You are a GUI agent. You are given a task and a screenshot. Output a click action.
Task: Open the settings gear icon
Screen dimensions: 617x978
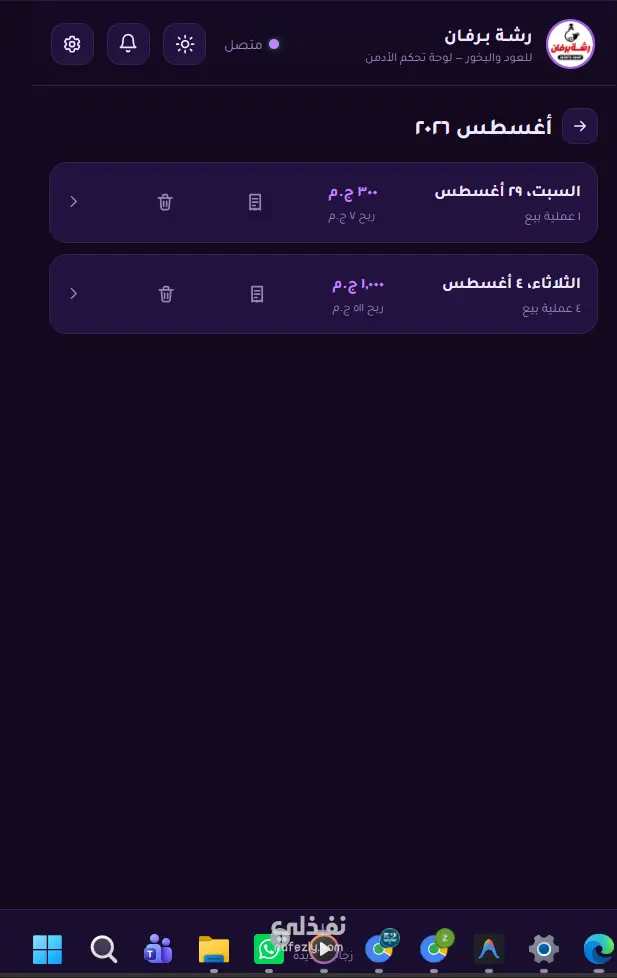(x=72, y=44)
